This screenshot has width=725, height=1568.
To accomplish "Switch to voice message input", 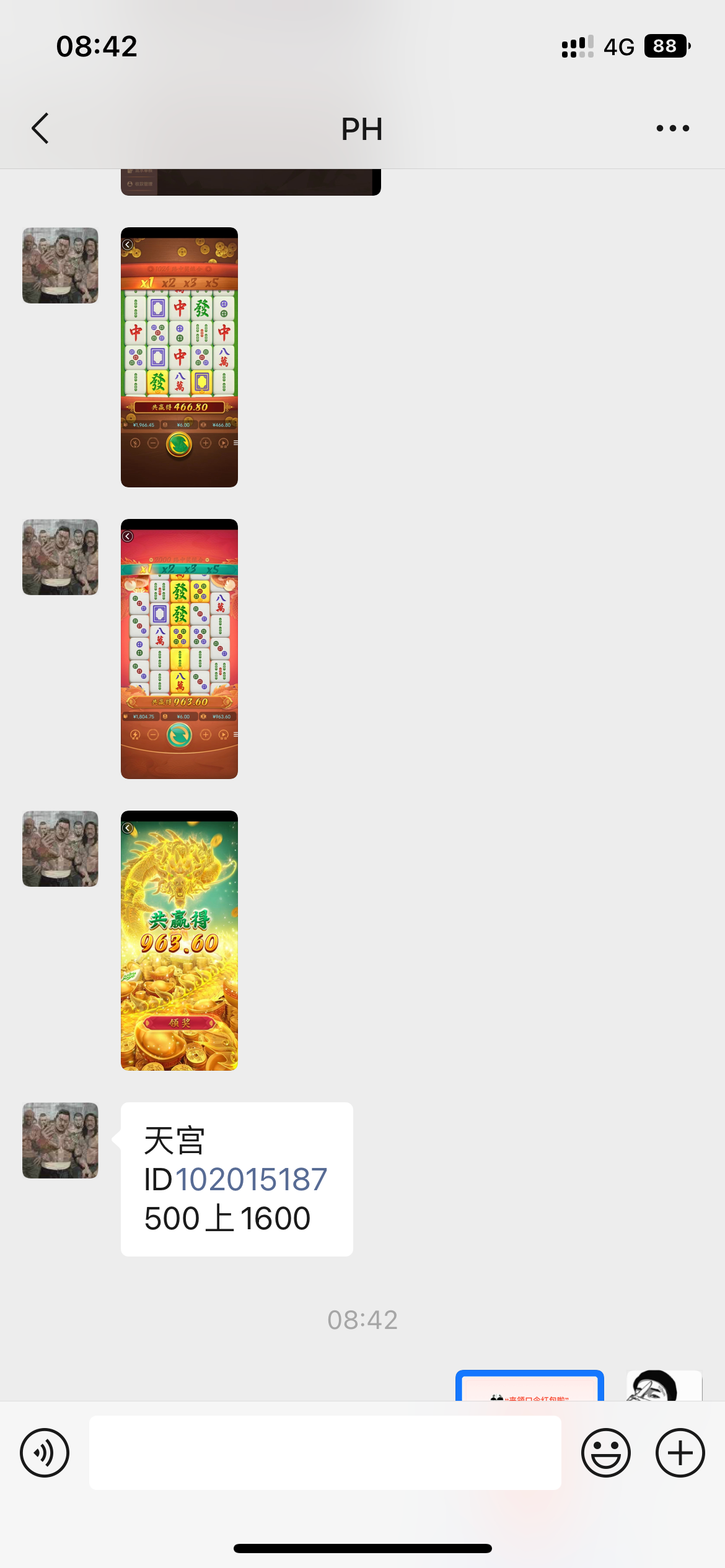I will pyautogui.click(x=45, y=1453).
